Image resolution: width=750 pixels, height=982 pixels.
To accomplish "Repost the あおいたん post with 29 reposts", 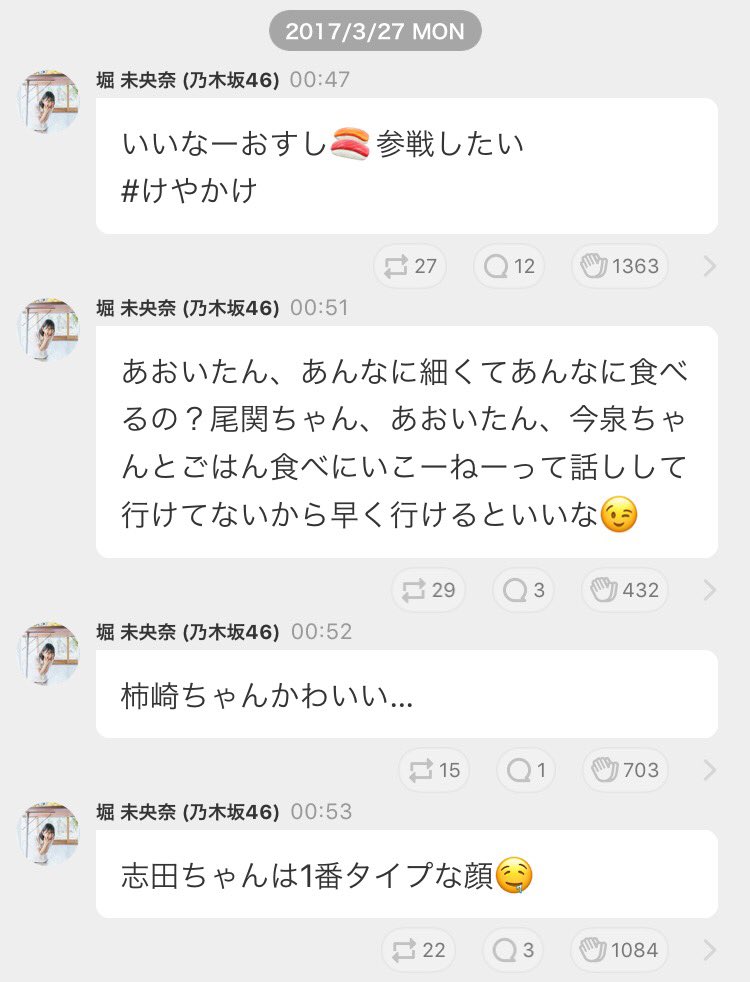I will [x=427, y=590].
